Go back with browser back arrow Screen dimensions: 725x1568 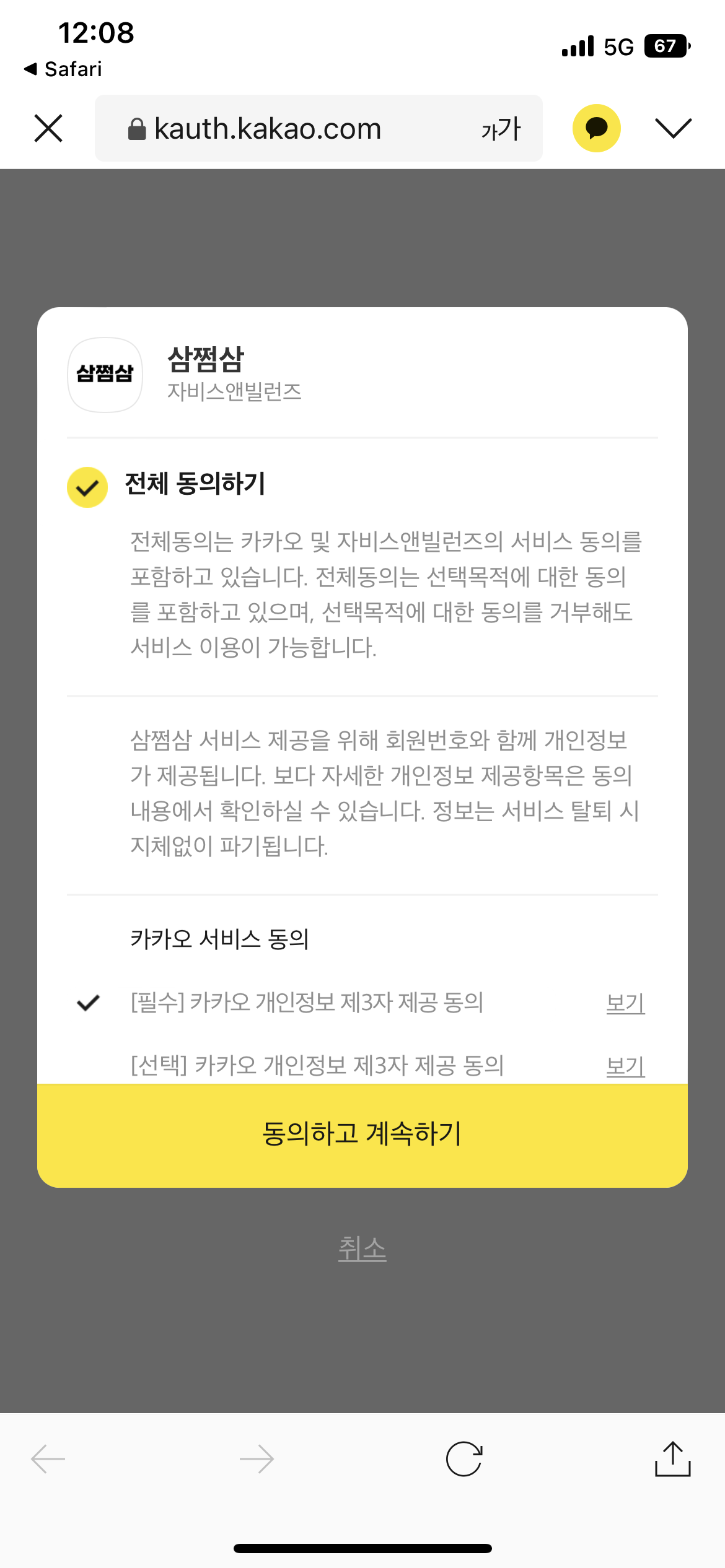click(48, 1459)
